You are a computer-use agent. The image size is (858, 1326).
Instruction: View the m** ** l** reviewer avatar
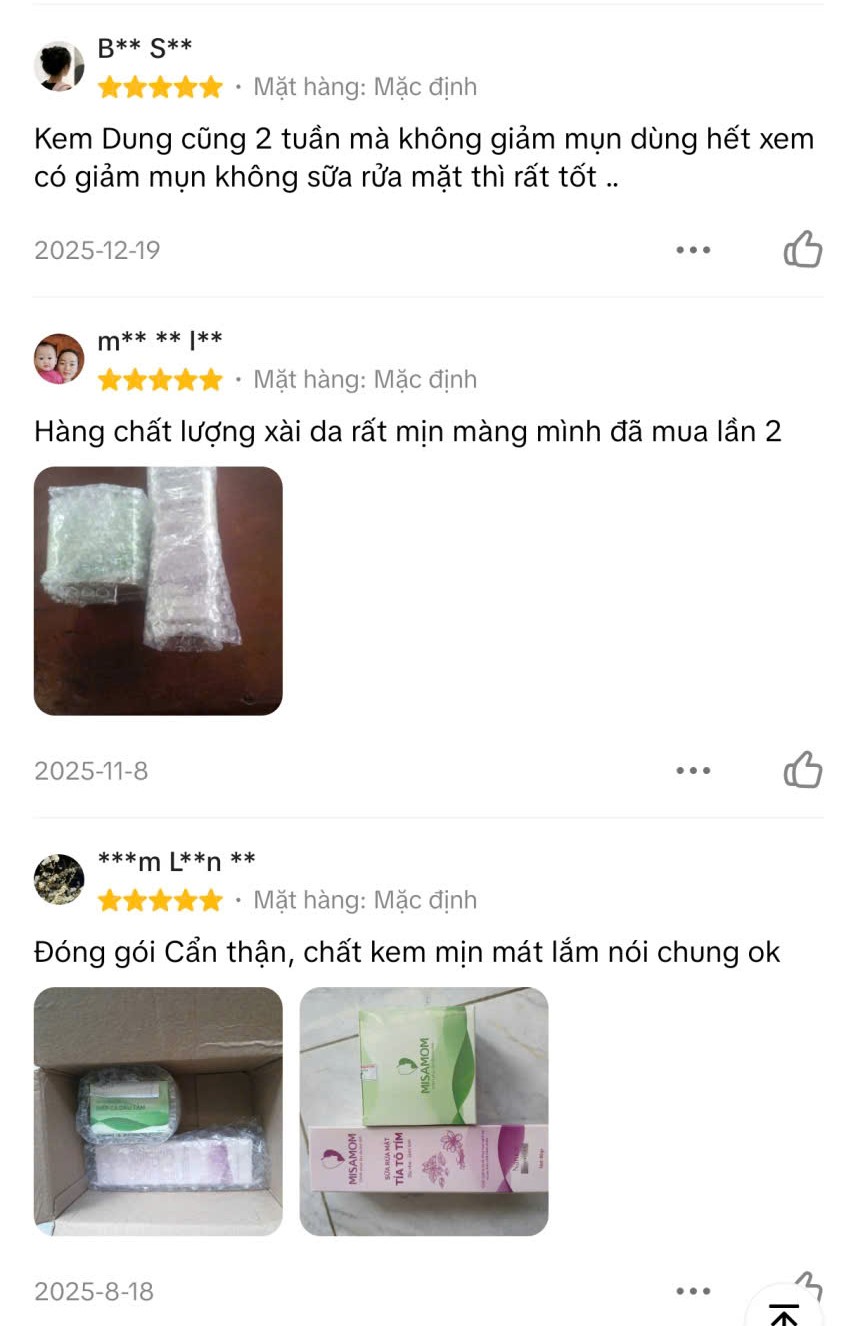coord(59,359)
